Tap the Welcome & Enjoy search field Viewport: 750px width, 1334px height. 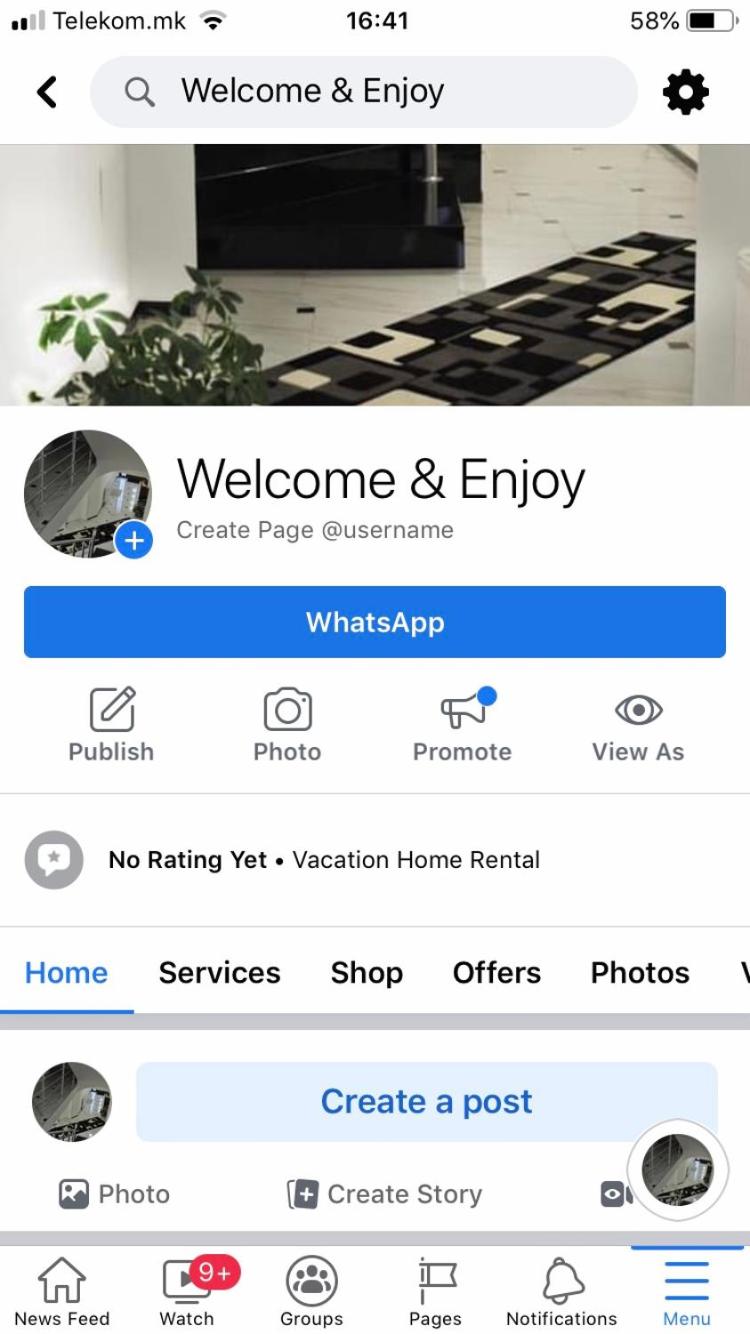click(x=363, y=92)
